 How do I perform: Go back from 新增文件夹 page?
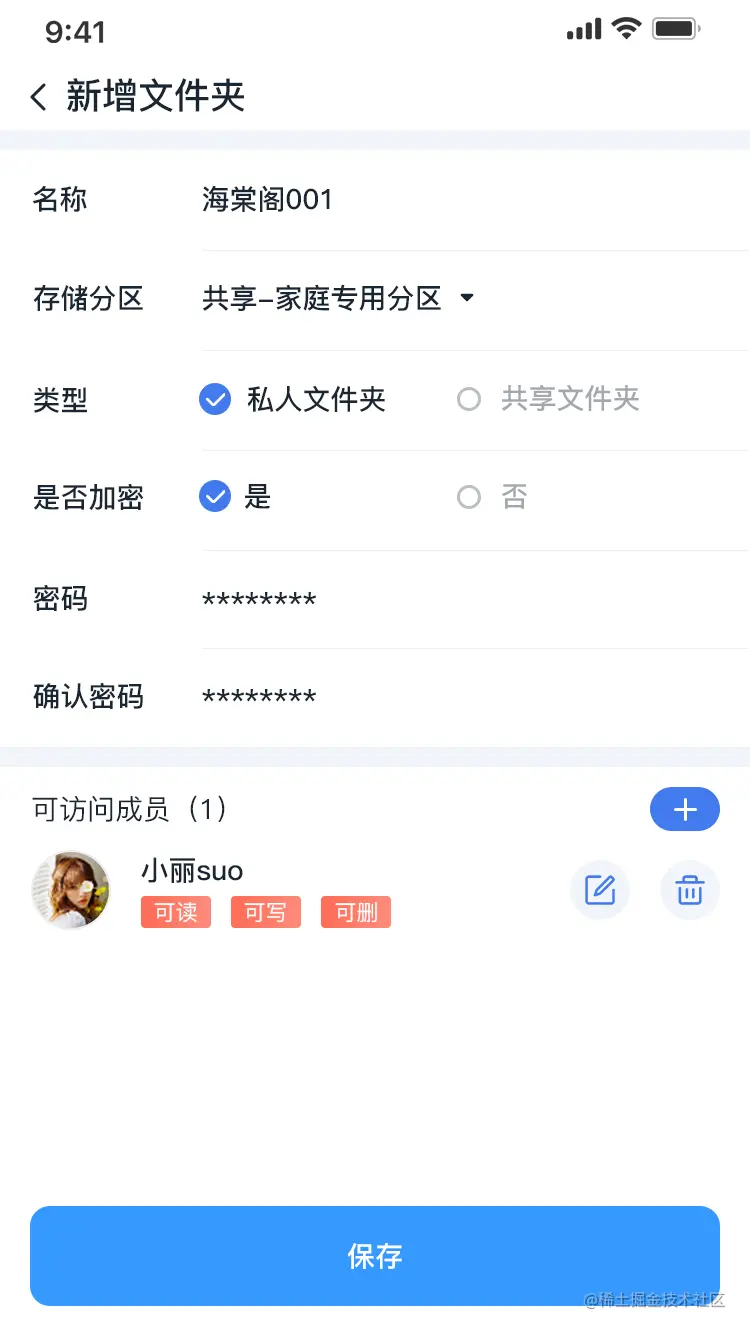39,97
